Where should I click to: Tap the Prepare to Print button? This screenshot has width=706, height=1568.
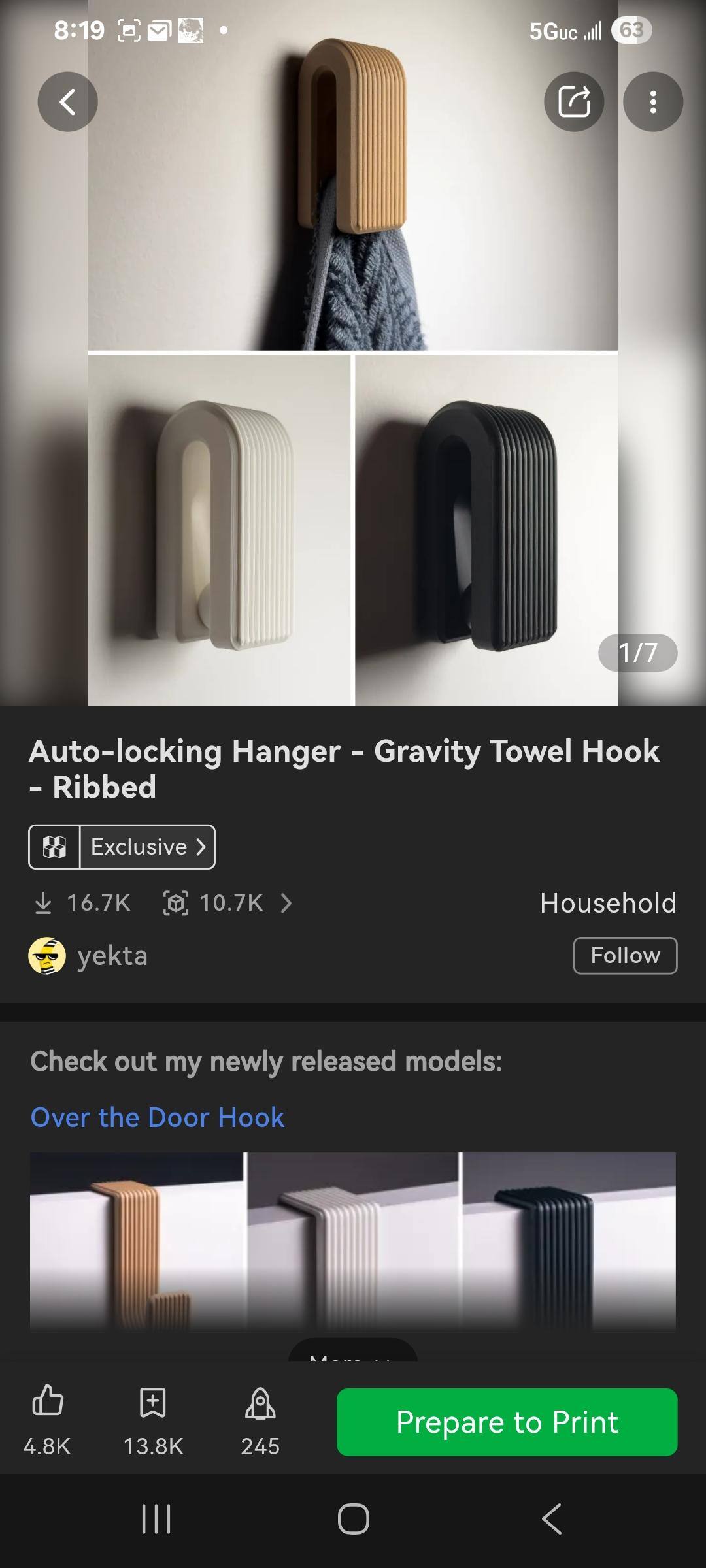pyautogui.click(x=507, y=1422)
